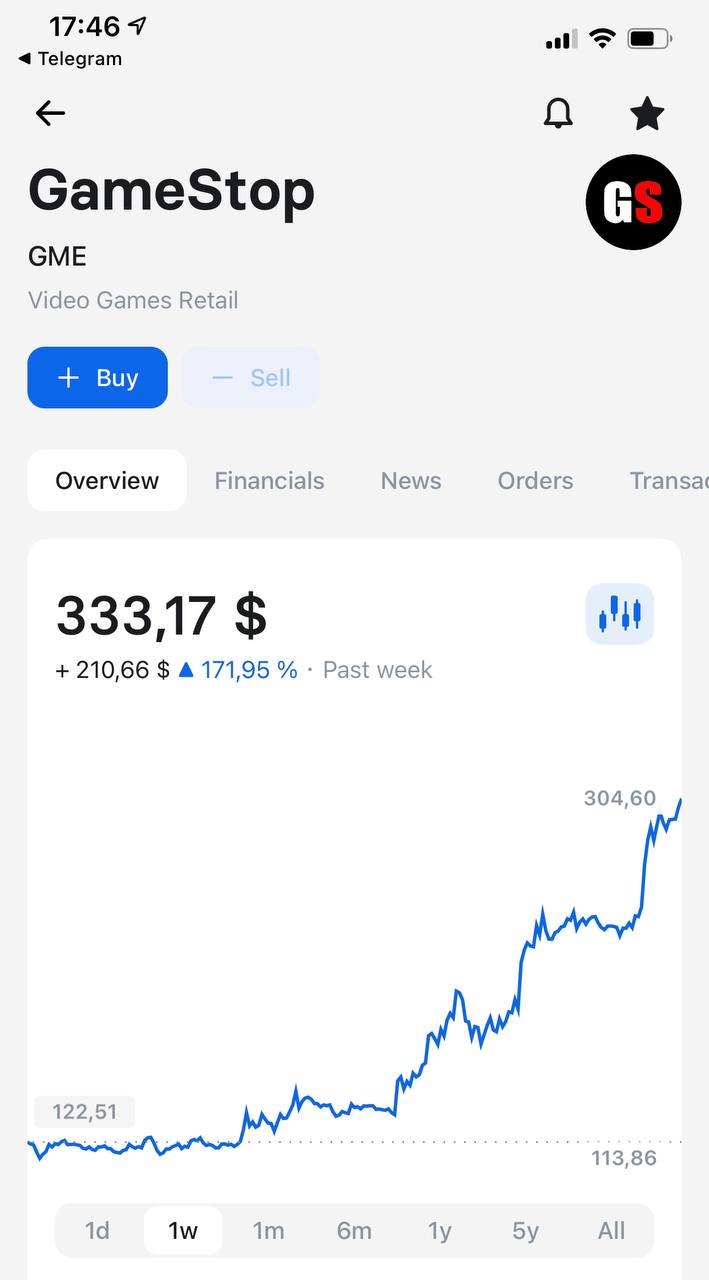The width and height of the screenshot is (709, 1280).
Task: Select the 1y chart range
Action: (440, 1230)
